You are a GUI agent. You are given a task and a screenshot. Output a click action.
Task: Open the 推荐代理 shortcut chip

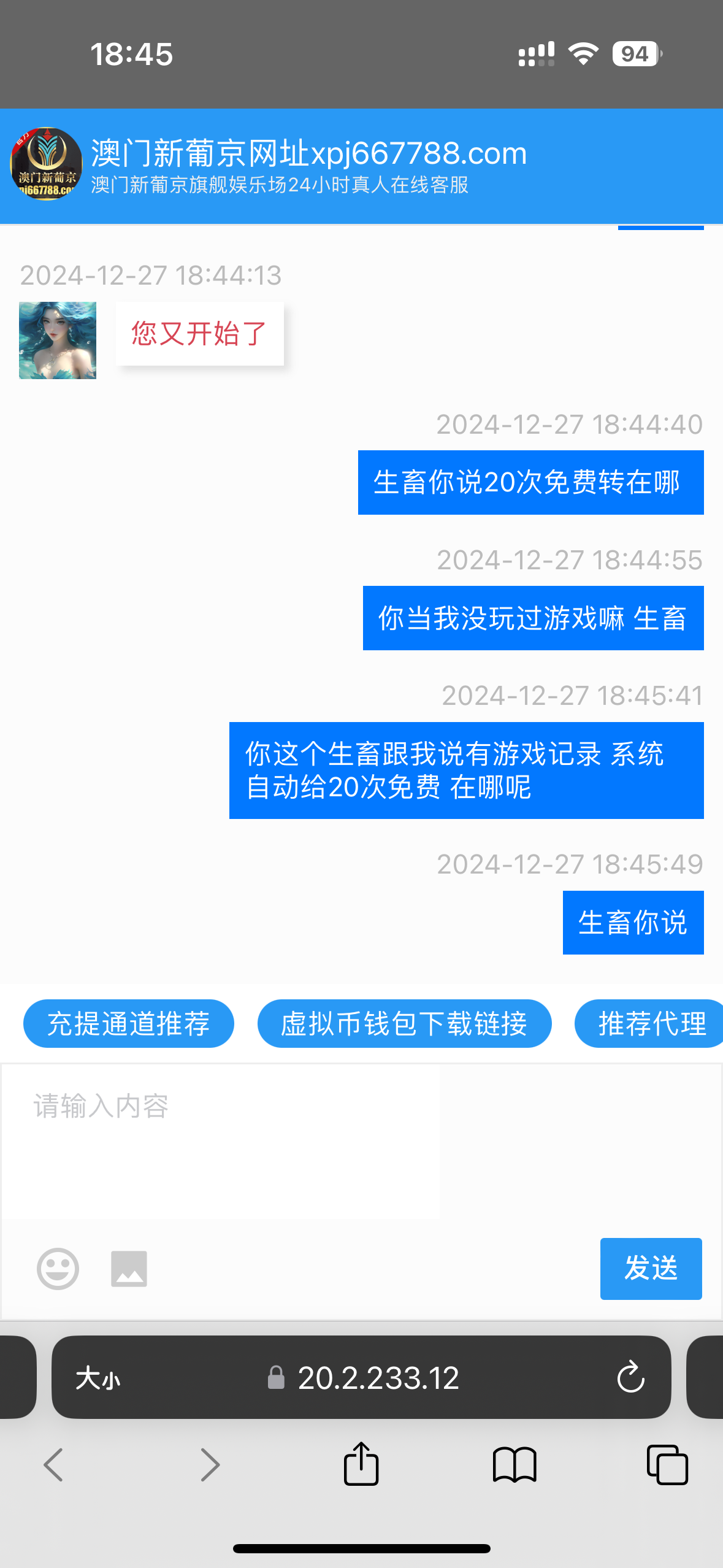coord(651,1024)
